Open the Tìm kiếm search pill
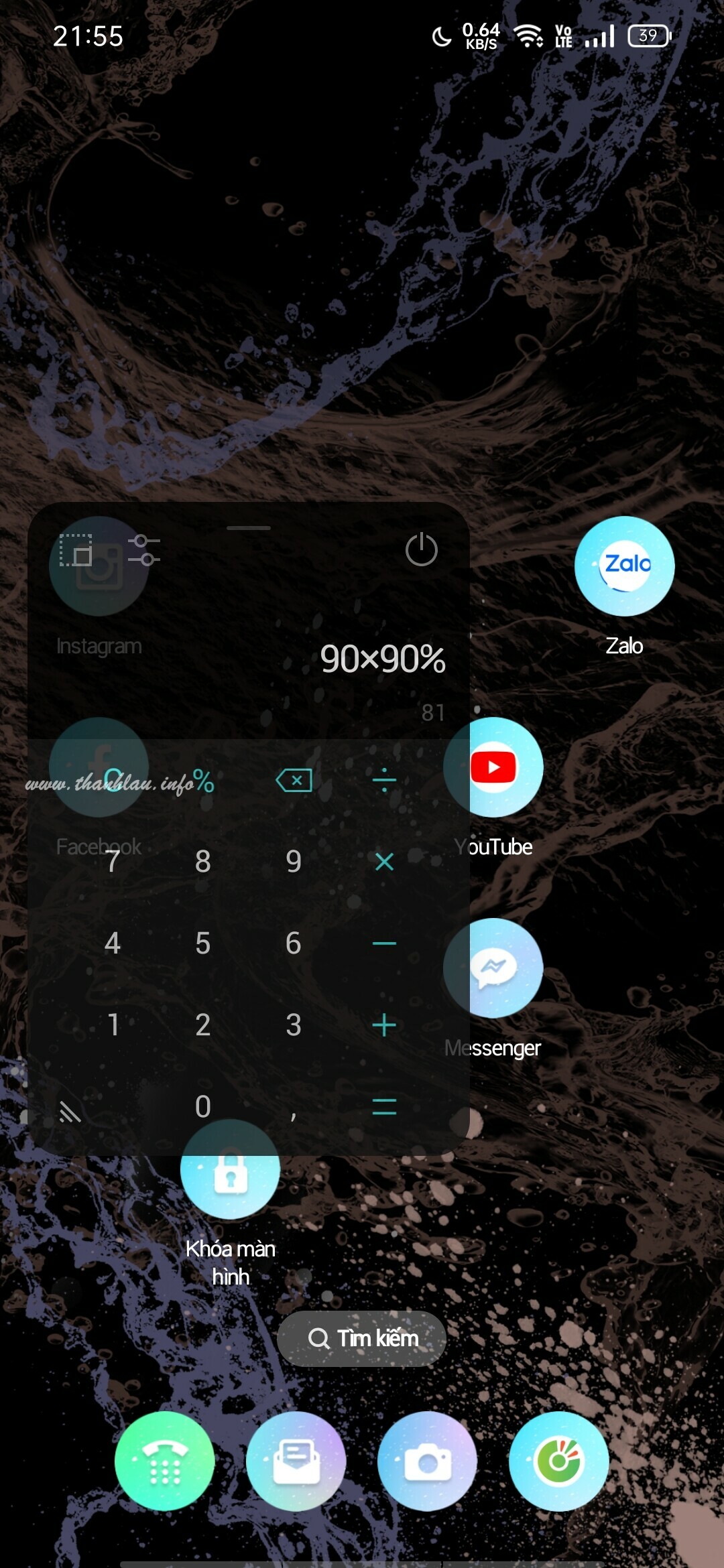Viewport: 724px width, 1568px height. click(362, 1338)
